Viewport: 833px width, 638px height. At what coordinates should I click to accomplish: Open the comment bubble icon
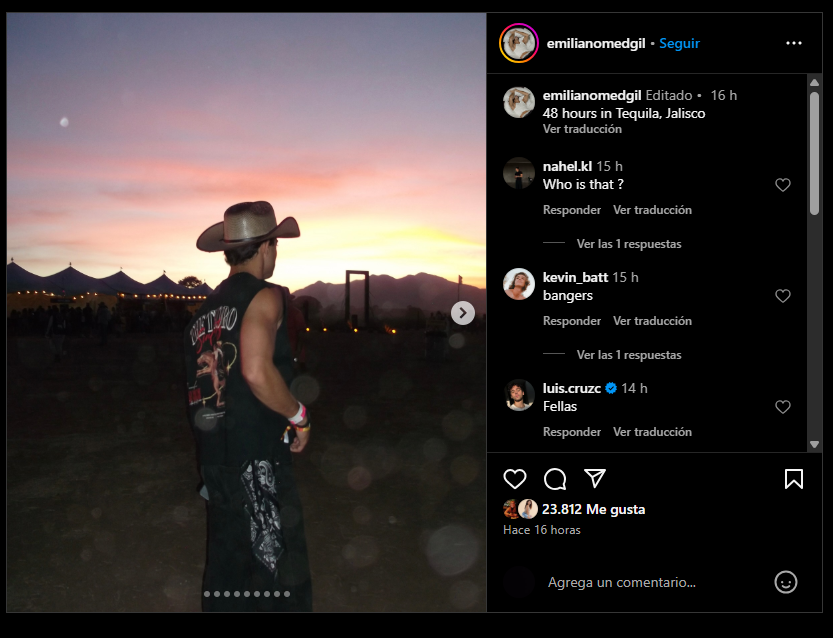pyautogui.click(x=555, y=478)
